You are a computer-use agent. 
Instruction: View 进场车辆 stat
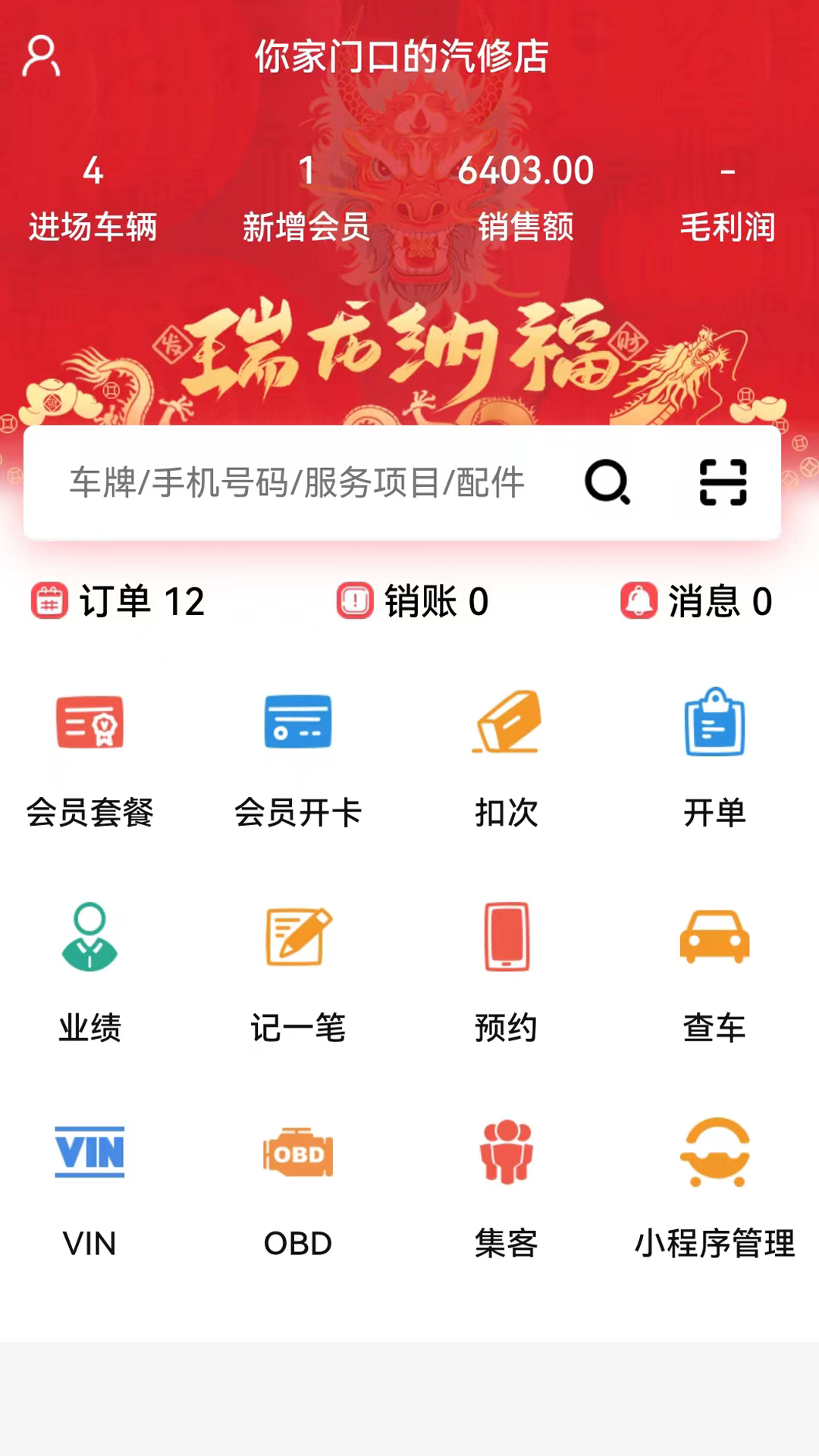tap(93, 199)
